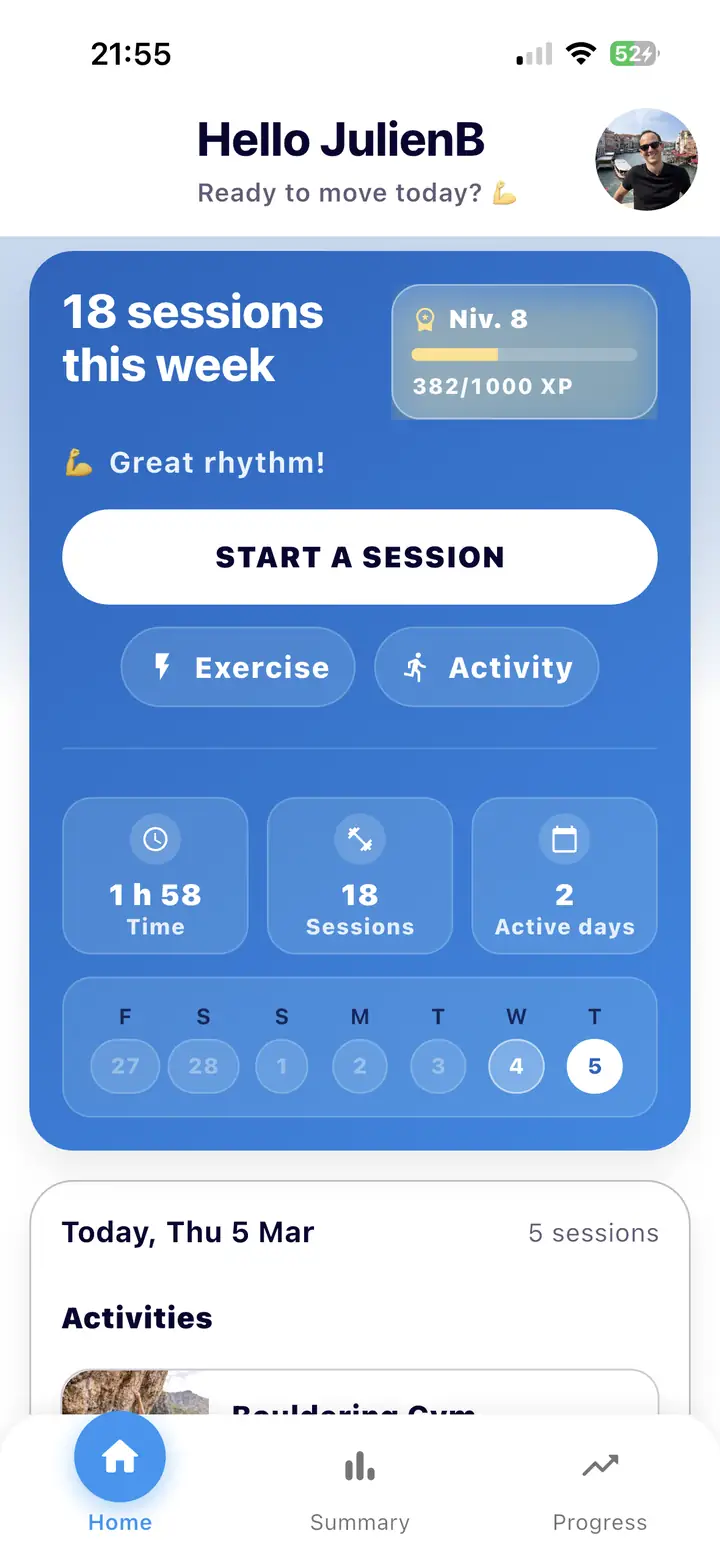Image resolution: width=720 pixels, height=1561 pixels.
Task: Open the 5 sessions link
Action: click(x=594, y=1232)
